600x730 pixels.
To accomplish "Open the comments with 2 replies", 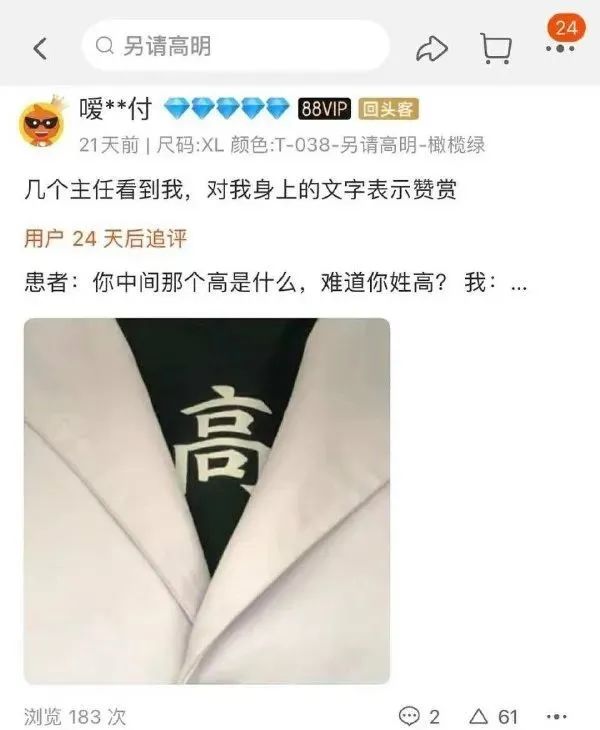I will (x=420, y=716).
